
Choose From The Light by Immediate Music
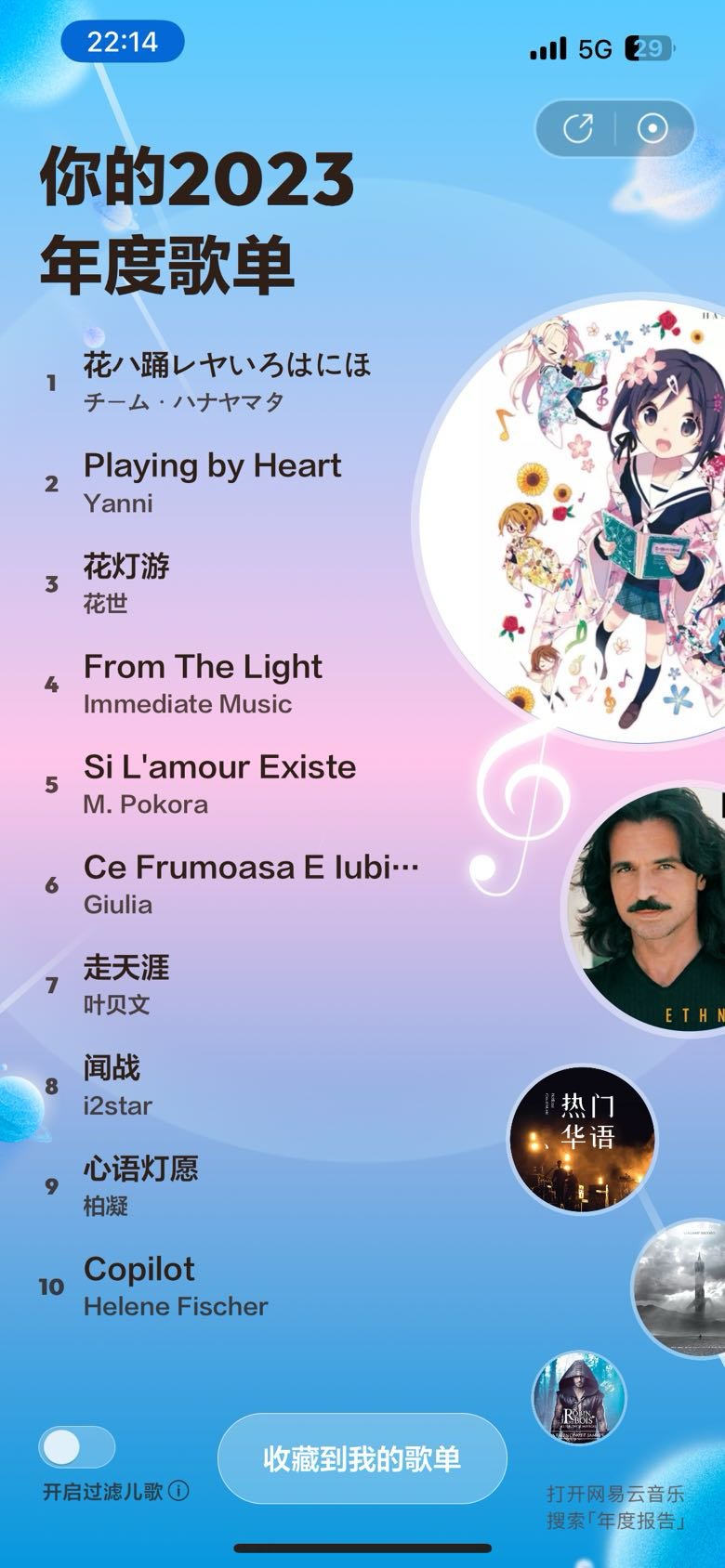pyautogui.click(x=203, y=683)
